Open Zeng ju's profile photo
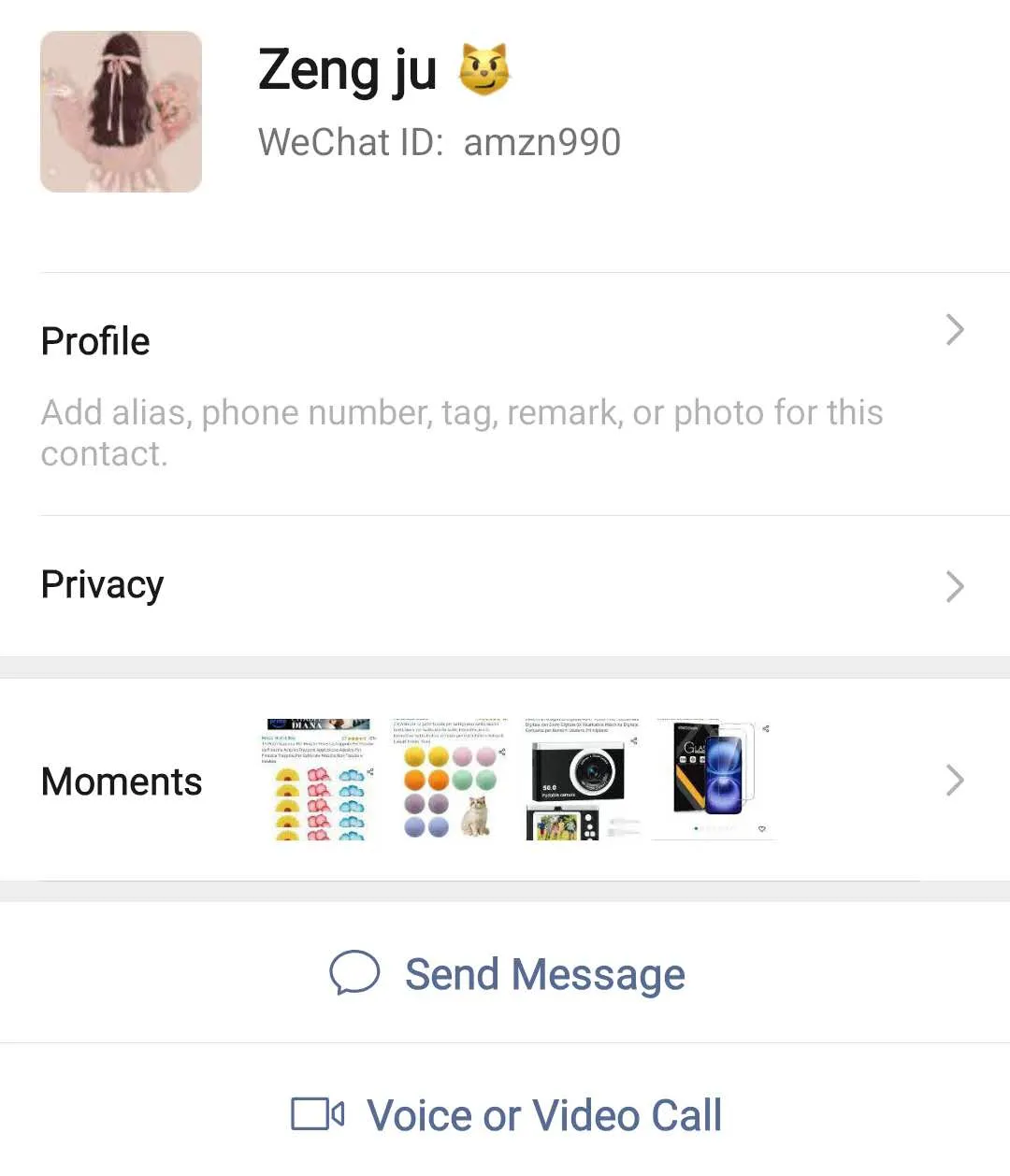 point(121,111)
